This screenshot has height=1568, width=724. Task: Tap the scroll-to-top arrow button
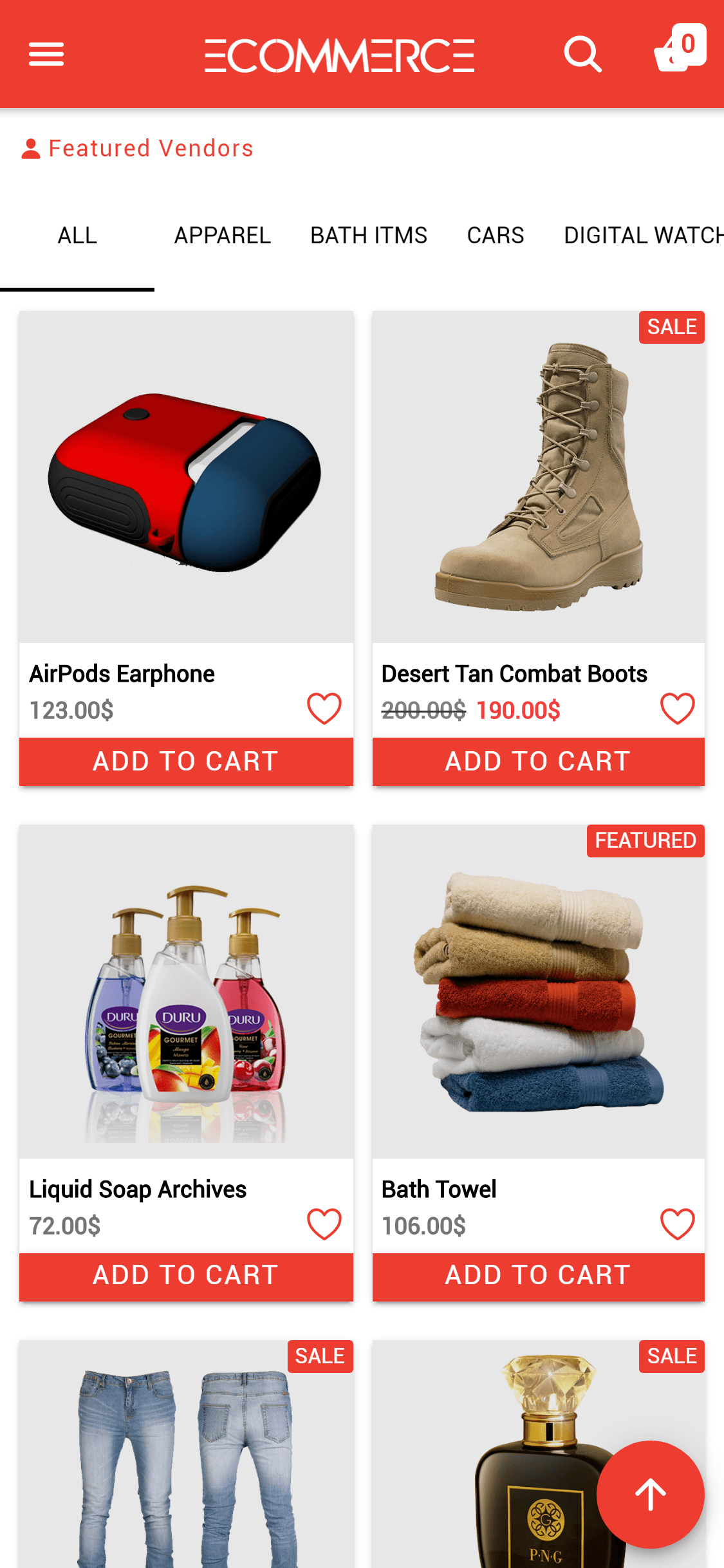point(650,1494)
